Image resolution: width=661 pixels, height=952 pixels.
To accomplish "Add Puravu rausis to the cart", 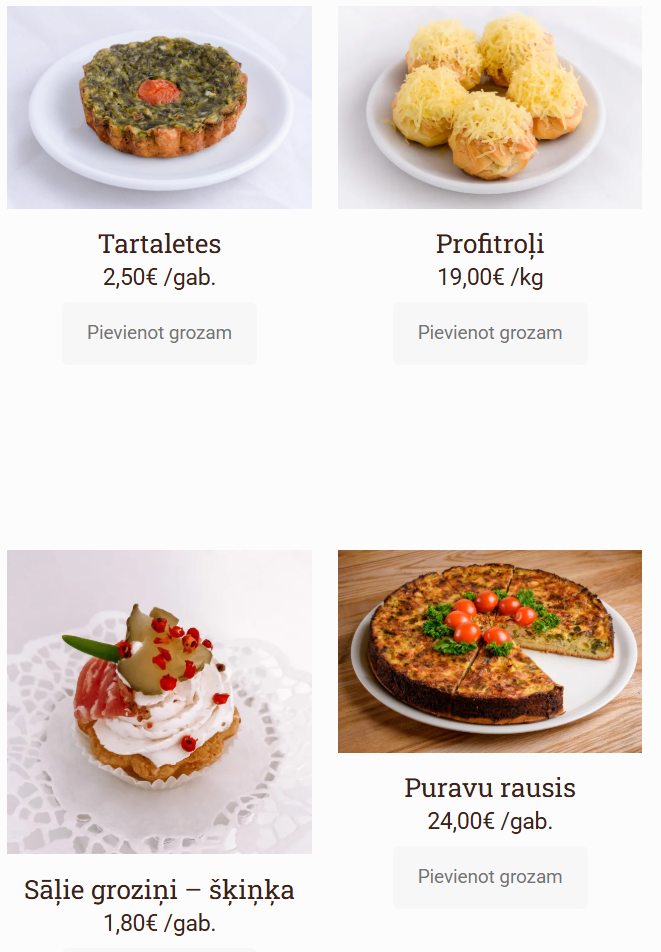I will 490,877.
